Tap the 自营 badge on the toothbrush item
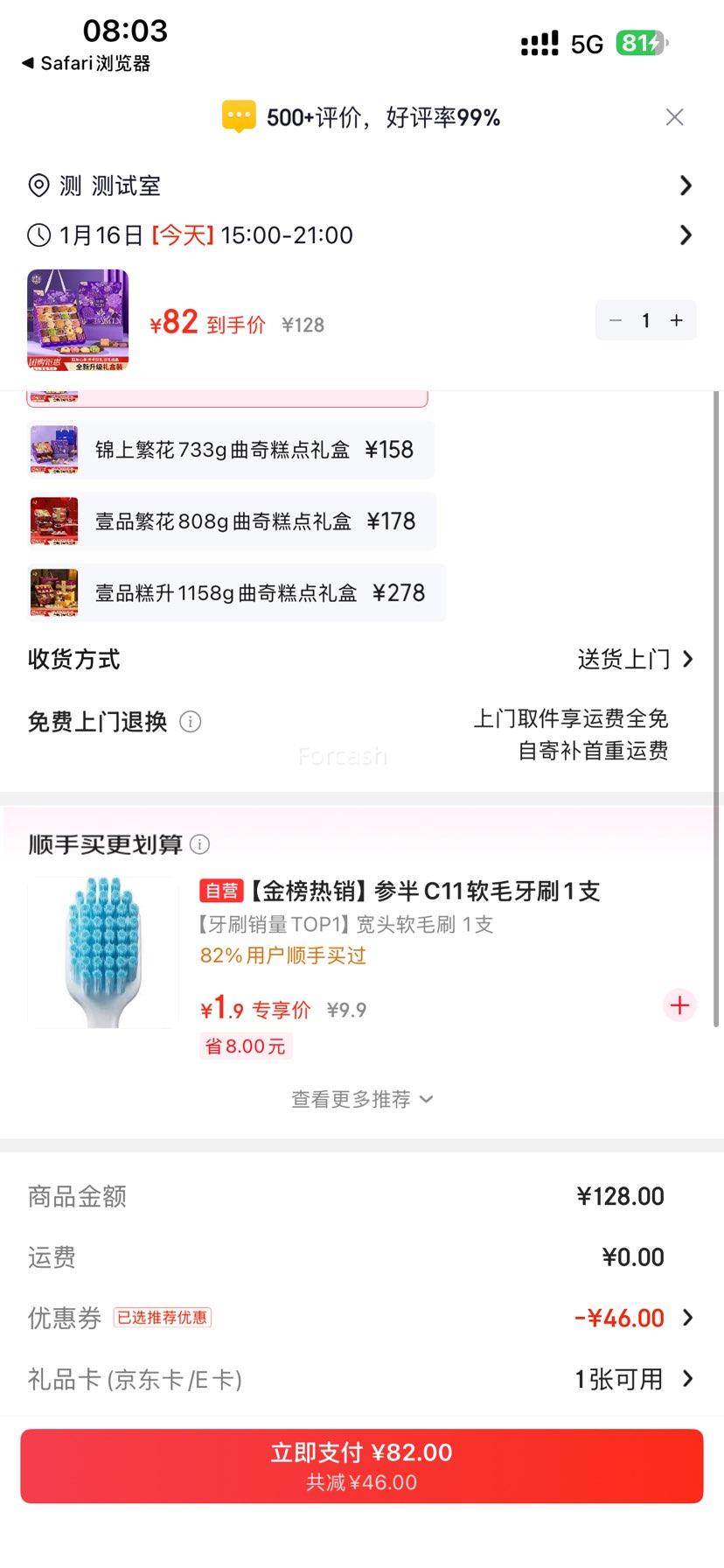The height and width of the screenshot is (1568, 724). [x=221, y=890]
